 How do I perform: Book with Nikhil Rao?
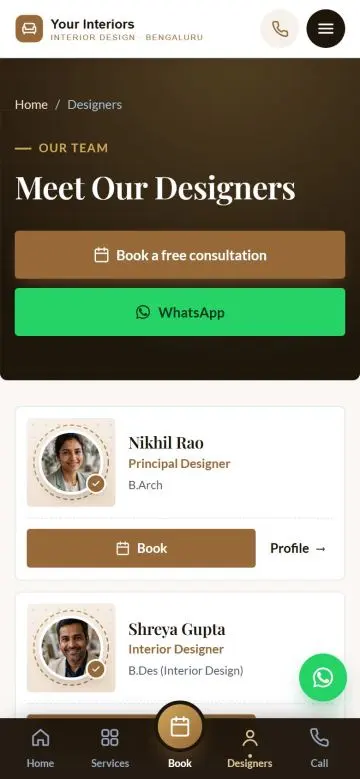point(141,548)
